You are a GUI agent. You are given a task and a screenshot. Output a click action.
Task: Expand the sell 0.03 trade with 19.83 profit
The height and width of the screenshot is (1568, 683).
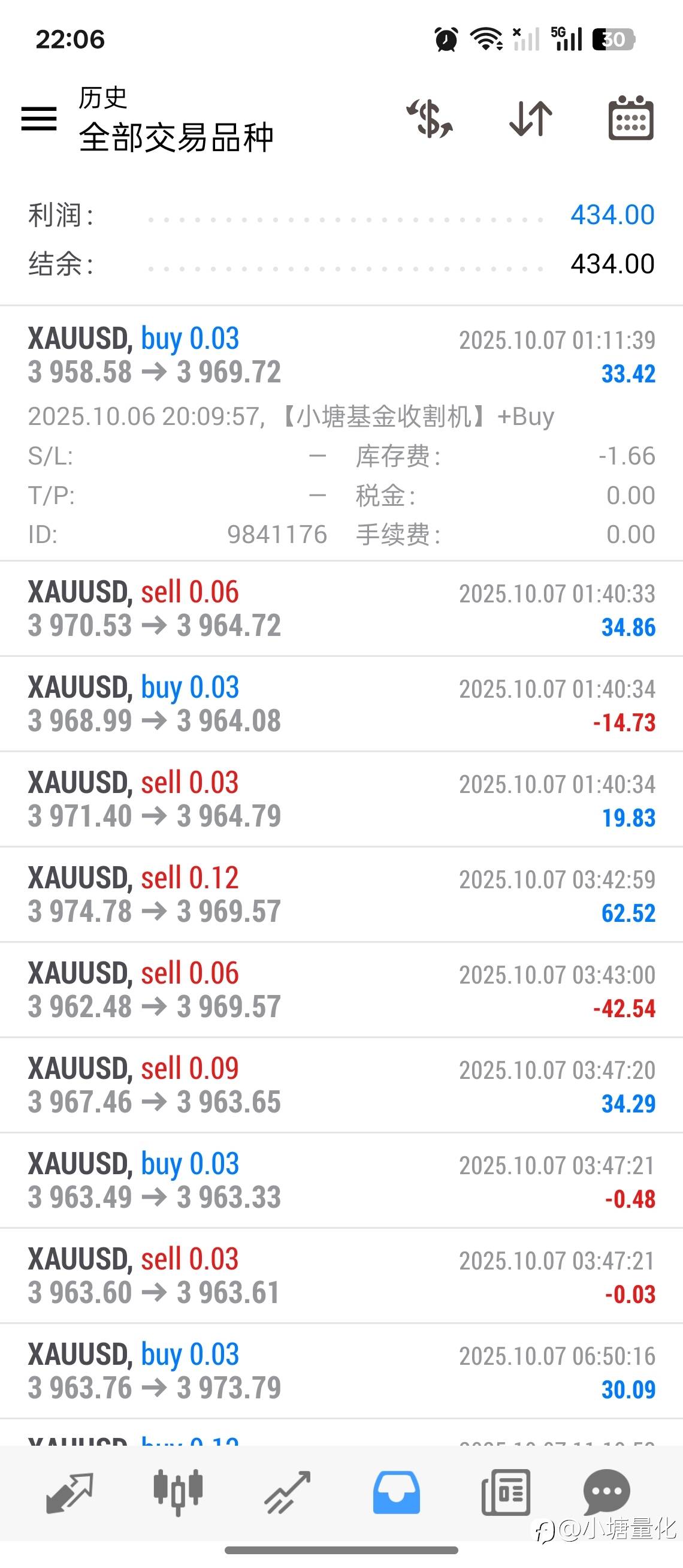[340, 800]
